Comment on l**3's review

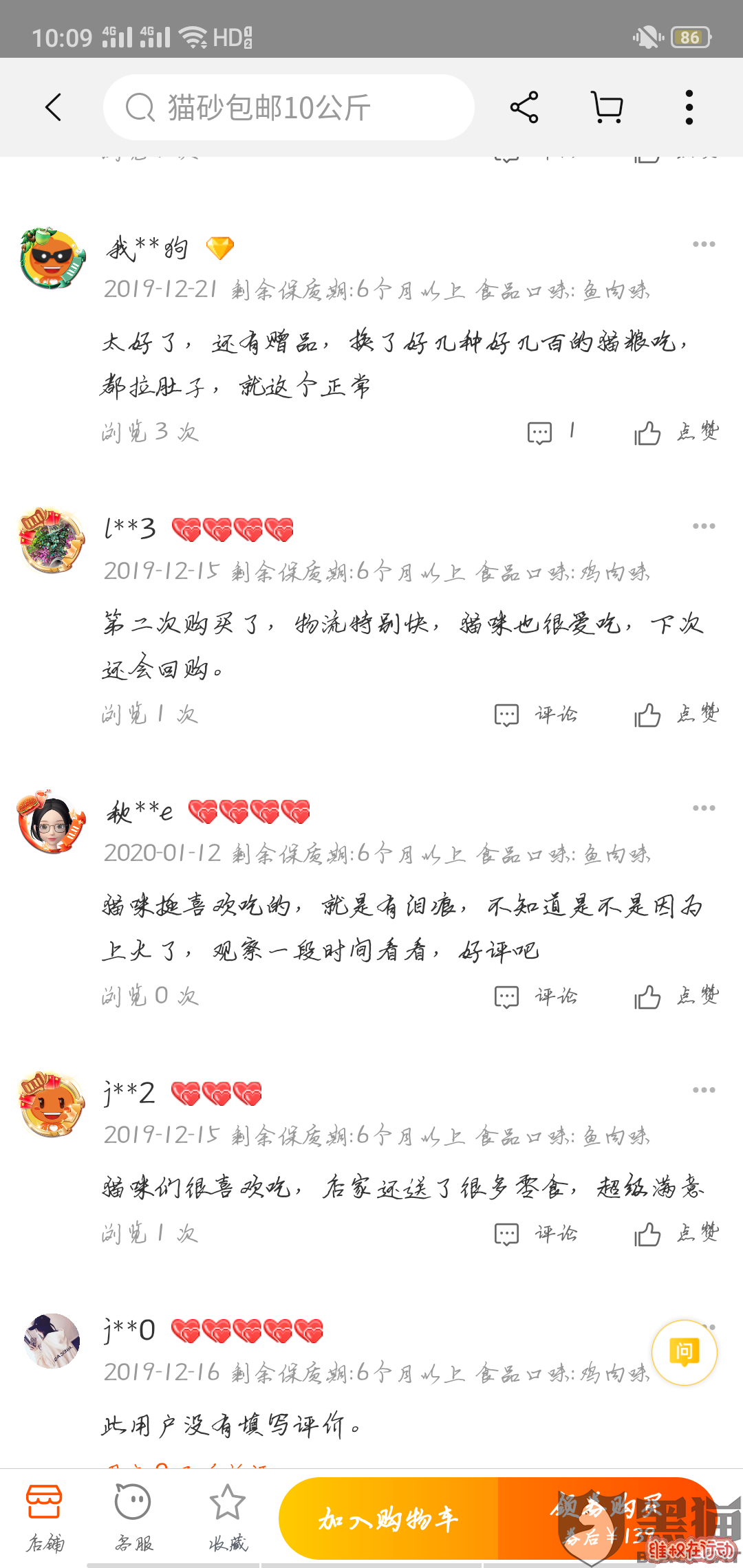click(536, 715)
